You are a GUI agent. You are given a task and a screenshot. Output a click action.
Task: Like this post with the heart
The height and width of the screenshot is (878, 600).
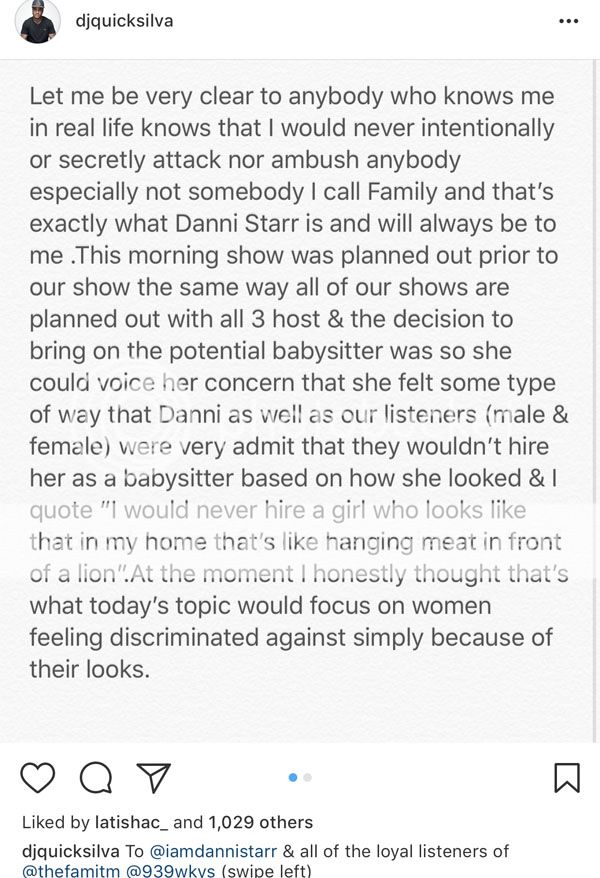coord(38,777)
